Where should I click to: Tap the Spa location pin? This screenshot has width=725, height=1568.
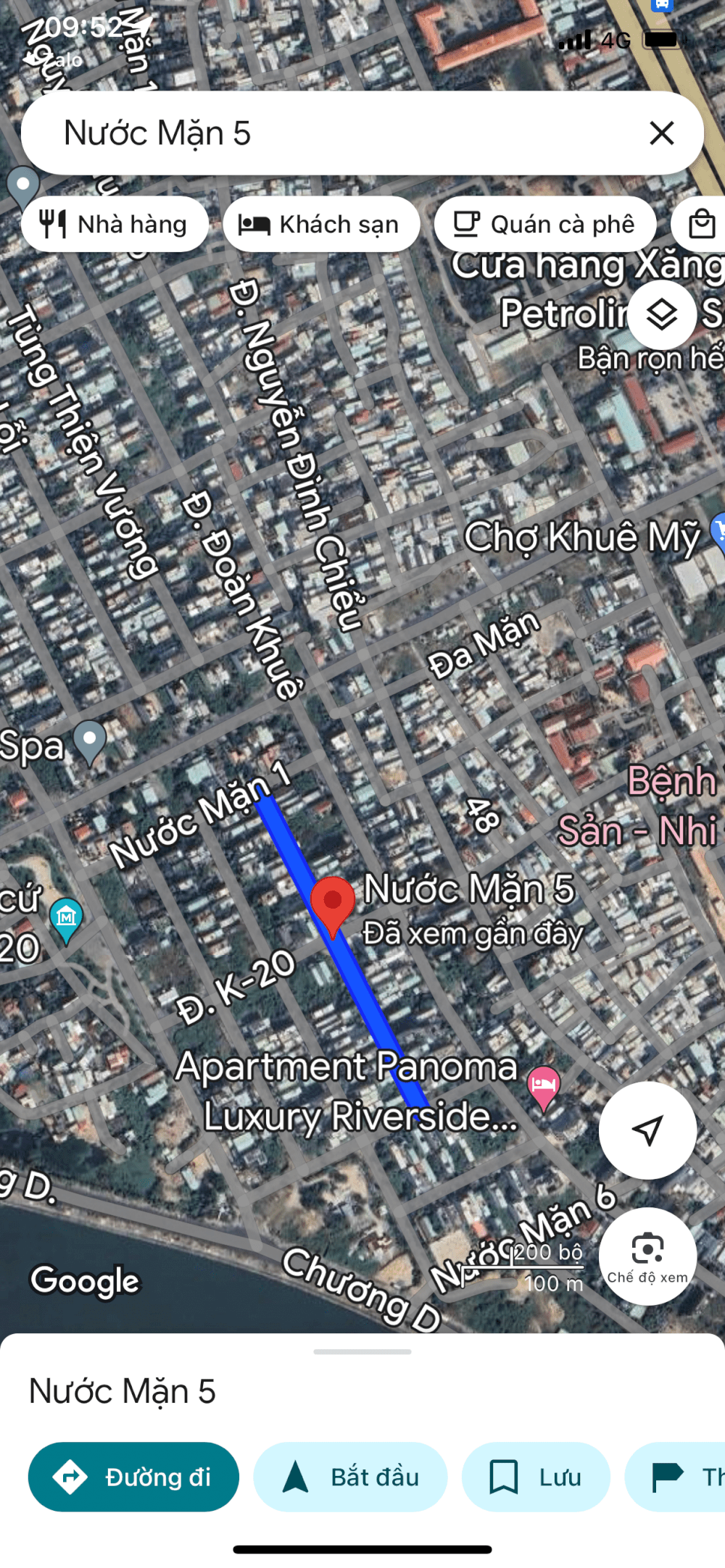[90, 743]
